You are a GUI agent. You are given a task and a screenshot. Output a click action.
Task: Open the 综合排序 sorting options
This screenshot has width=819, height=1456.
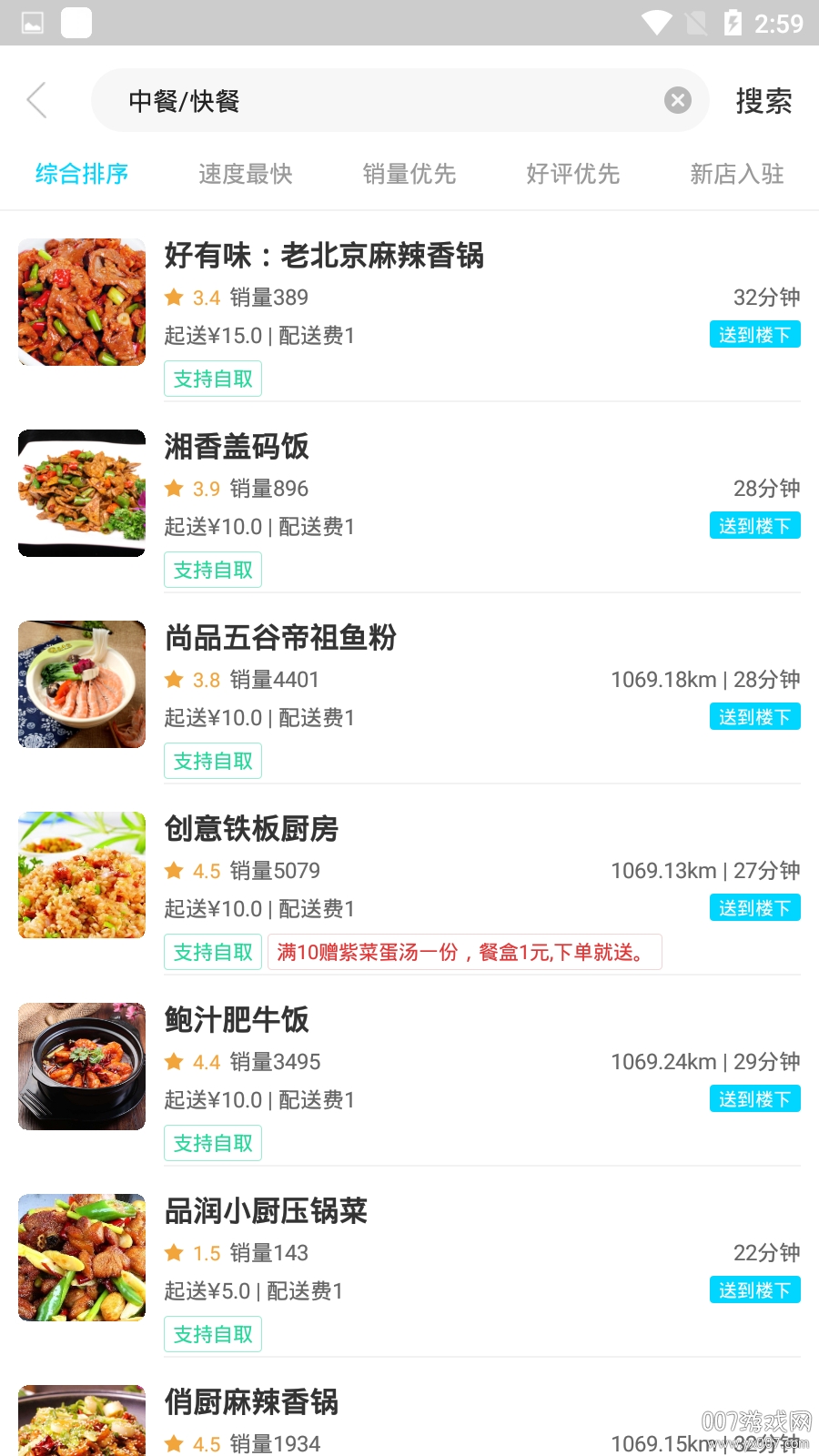(x=81, y=174)
